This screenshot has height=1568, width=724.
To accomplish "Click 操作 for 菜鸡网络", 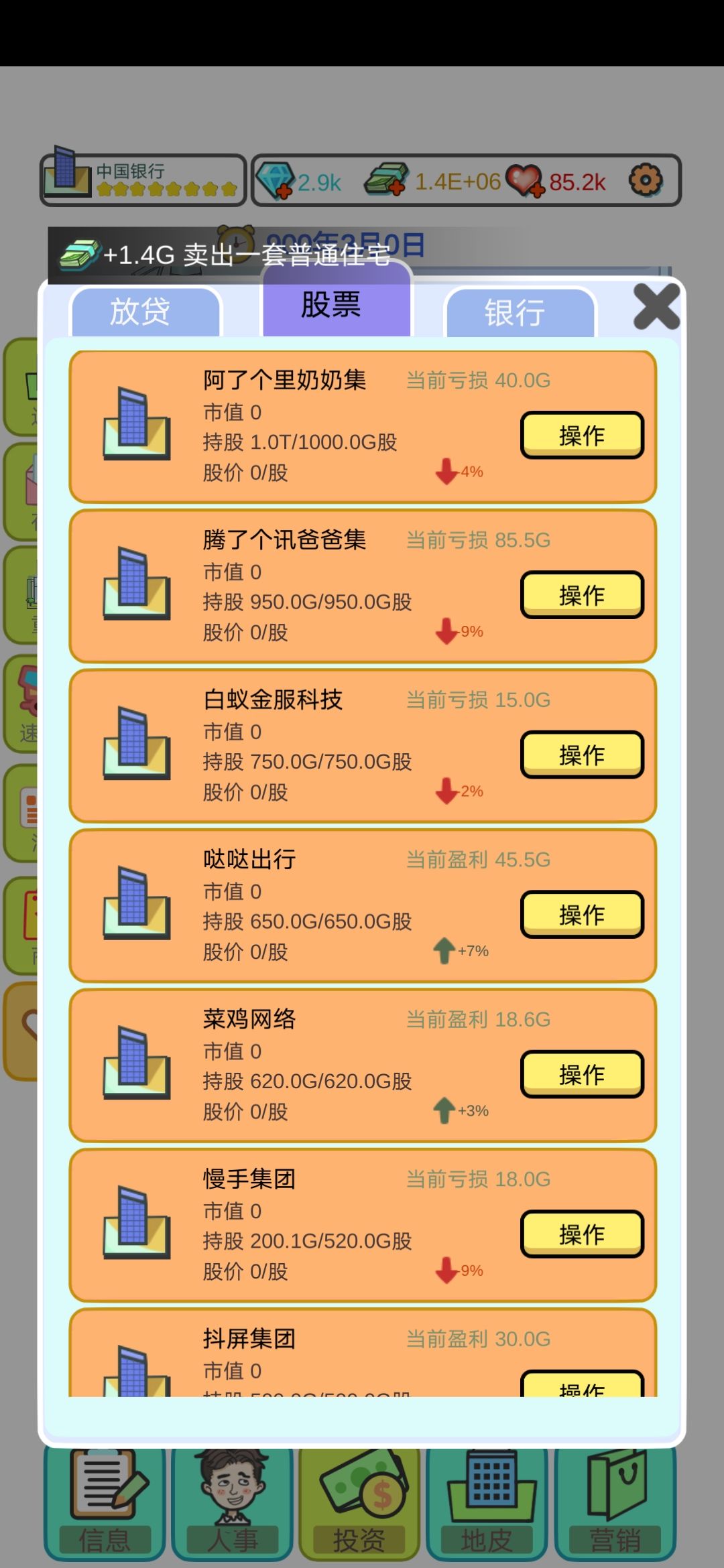I will tap(582, 1073).
